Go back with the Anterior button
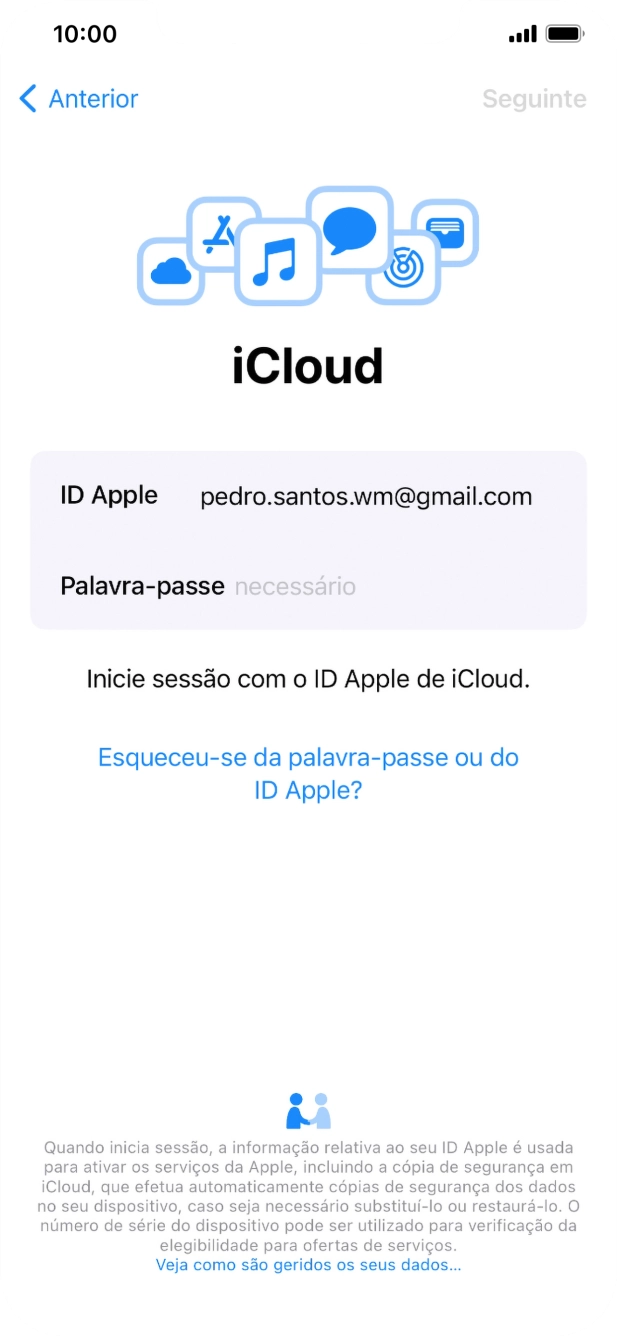Image resolution: width=617 pixels, height=1336 pixels. (78, 99)
